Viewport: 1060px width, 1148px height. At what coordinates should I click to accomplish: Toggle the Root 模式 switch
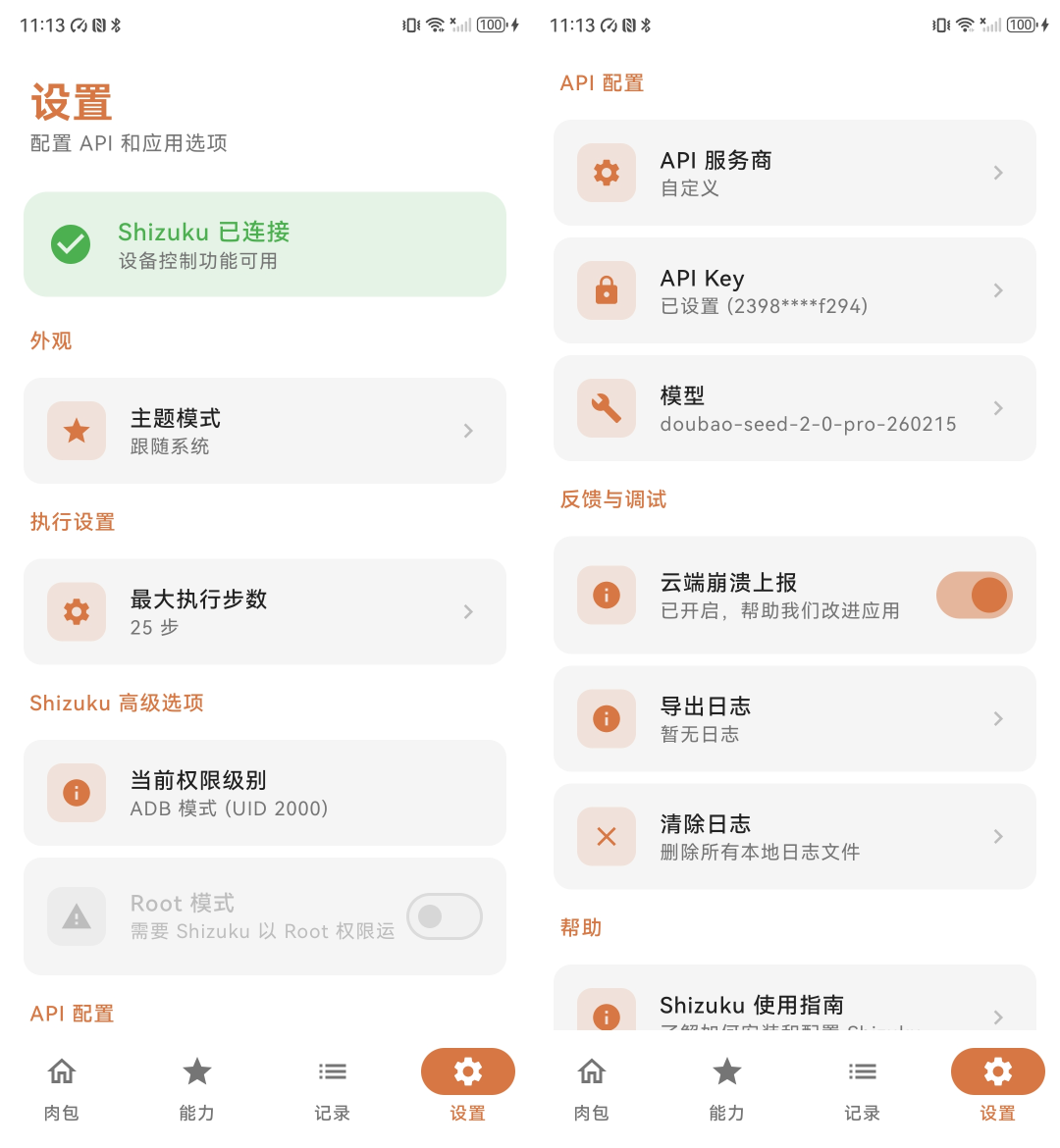coord(444,916)
